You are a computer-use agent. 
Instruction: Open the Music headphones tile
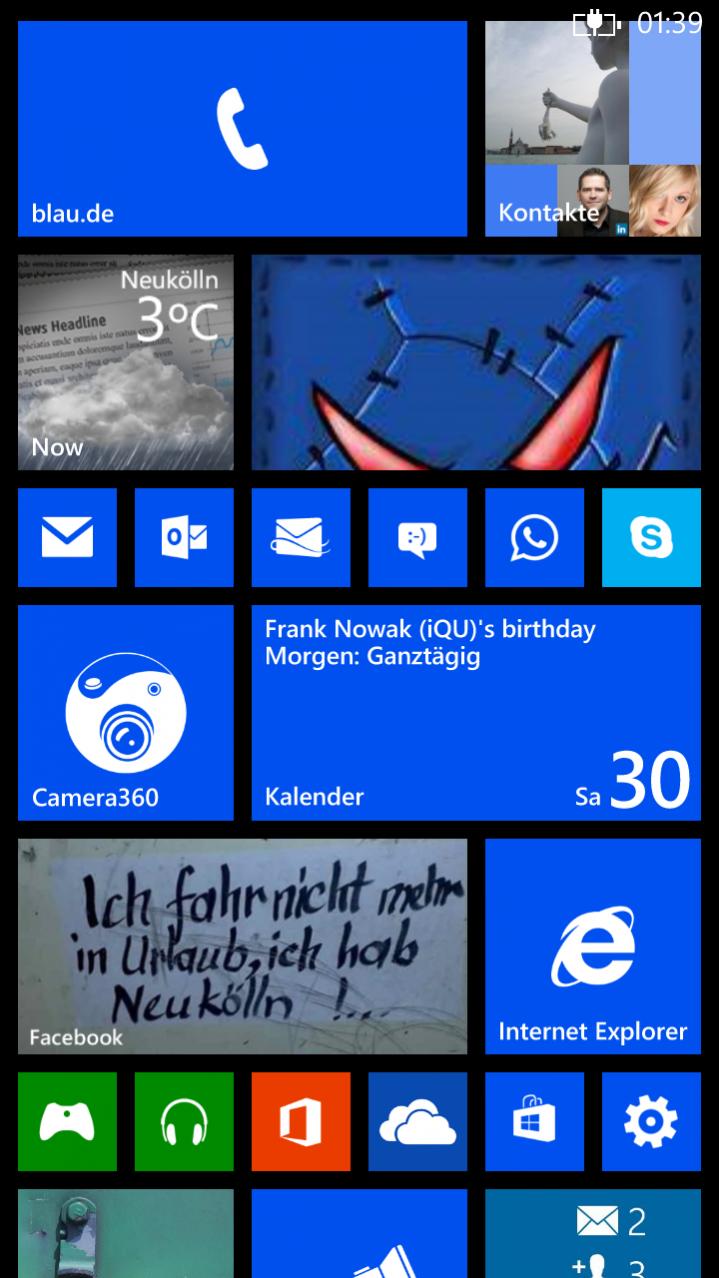pos(184,1122)
